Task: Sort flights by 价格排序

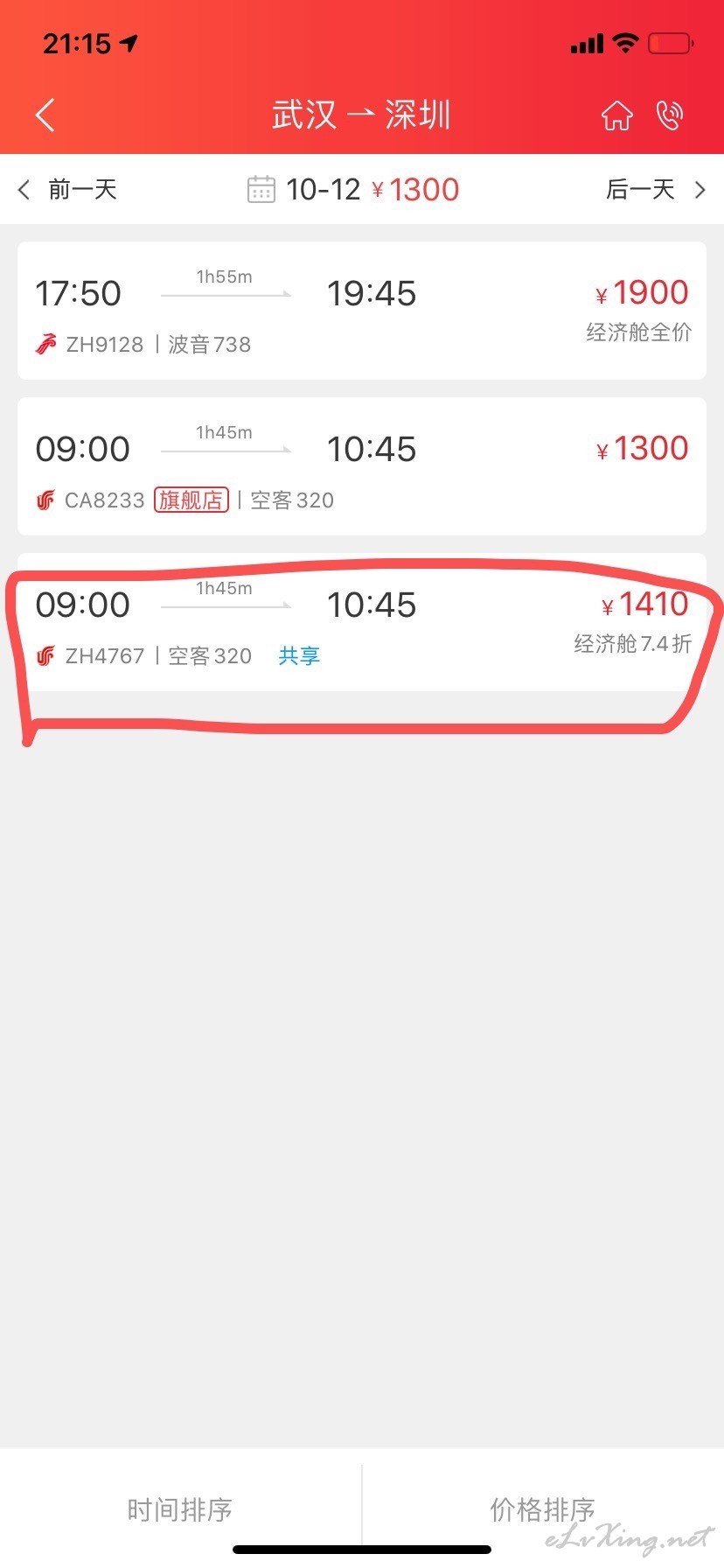Action: click(x=542, y=1508)
